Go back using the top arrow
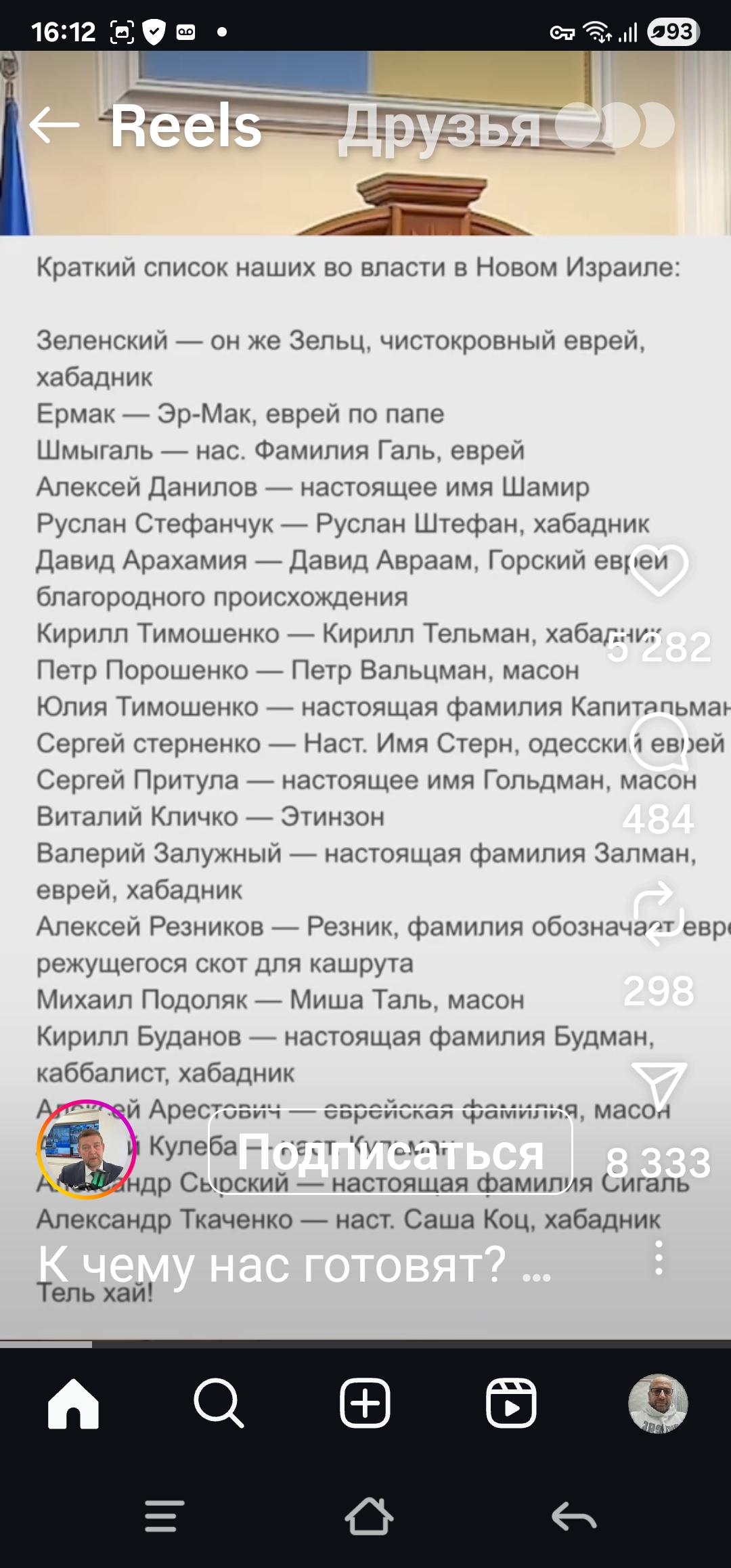Viewport: 731px width, 1568px height. pyautogui.click(x=54, y=125)
